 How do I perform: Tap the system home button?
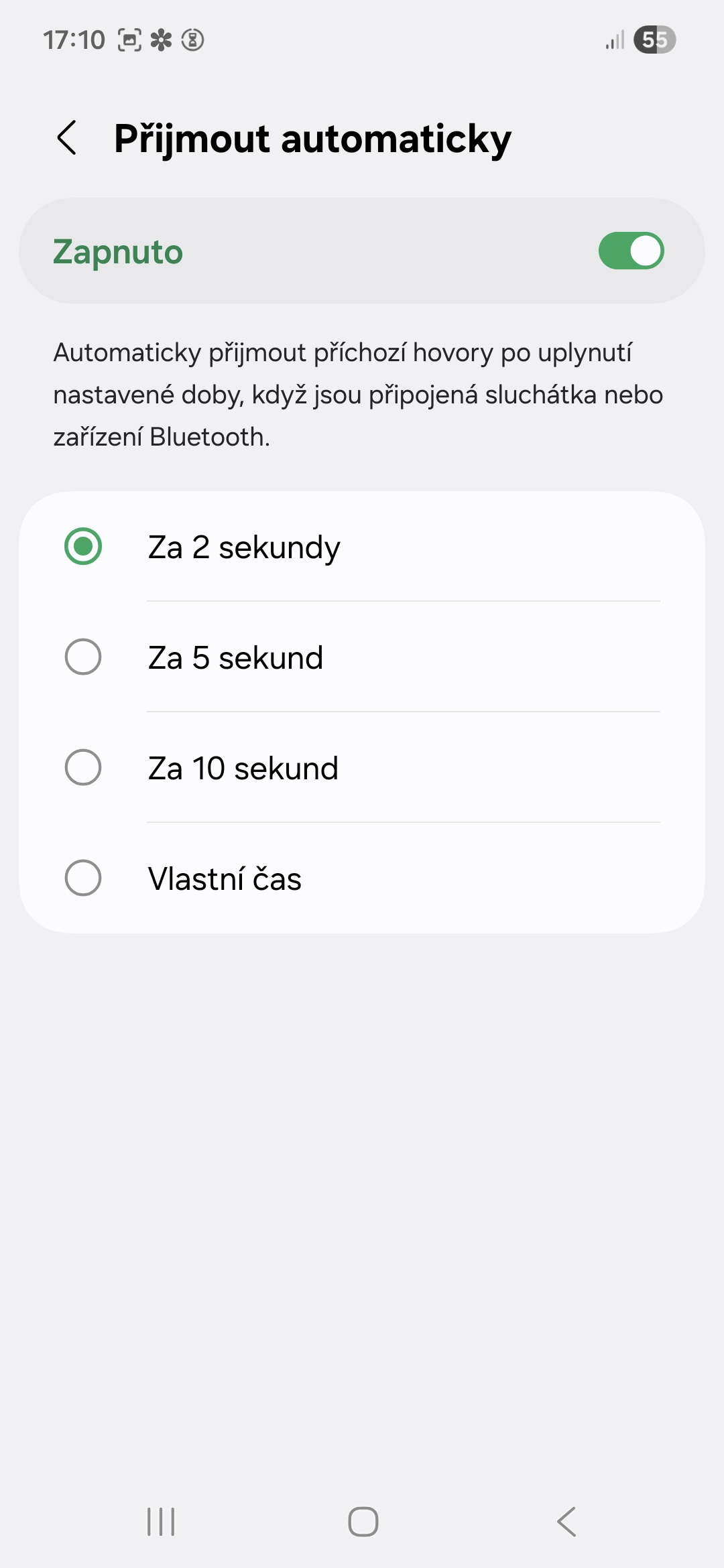tap(363, 1521)
